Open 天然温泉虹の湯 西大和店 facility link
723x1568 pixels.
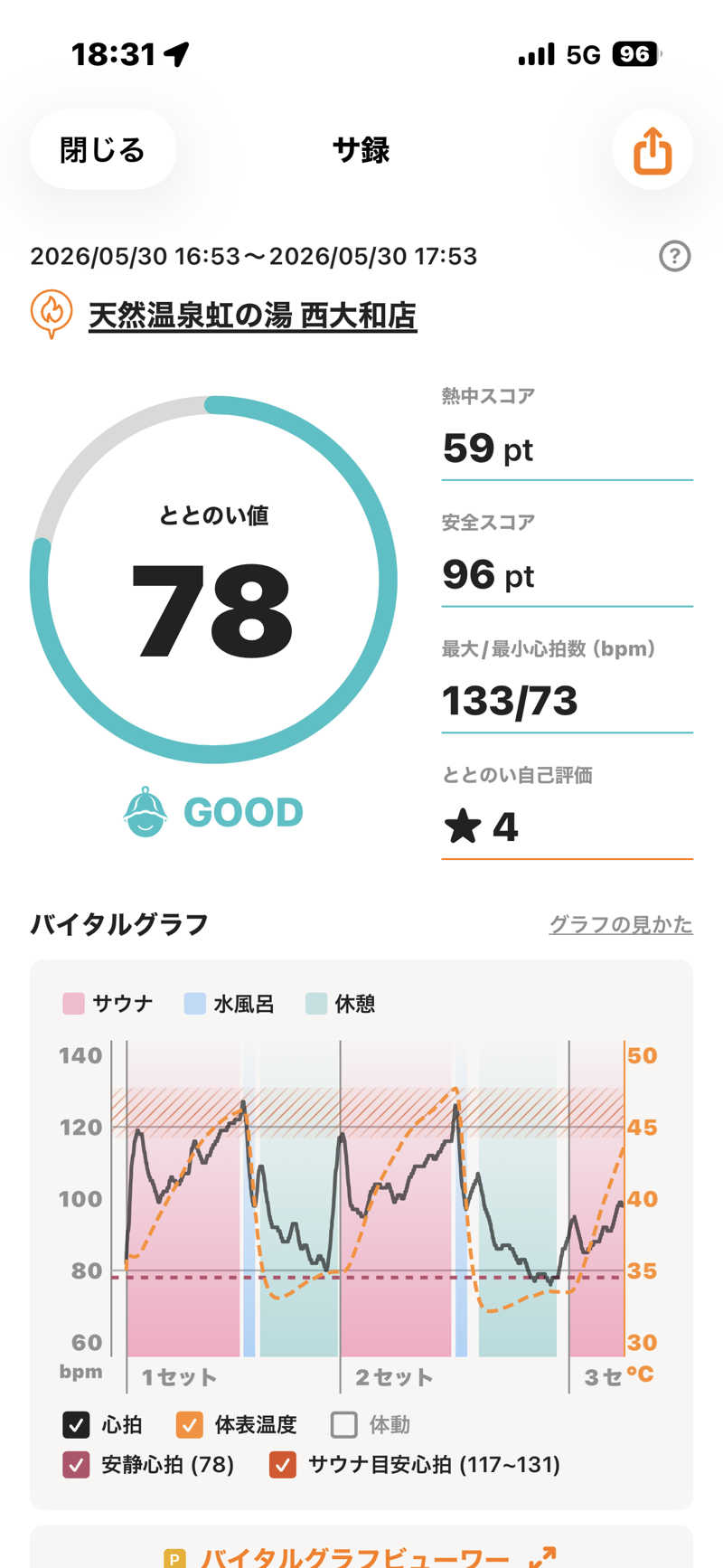point(252,316)
